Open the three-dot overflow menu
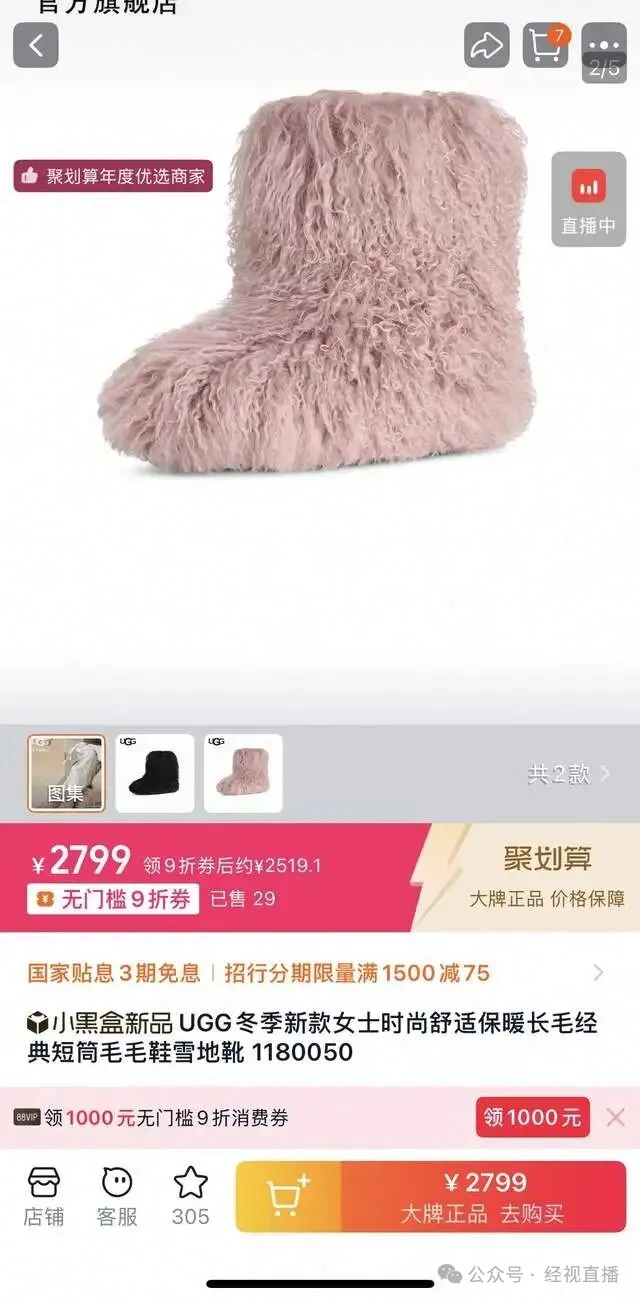The width and height of the screenshot is (640, 1301). 604,45
